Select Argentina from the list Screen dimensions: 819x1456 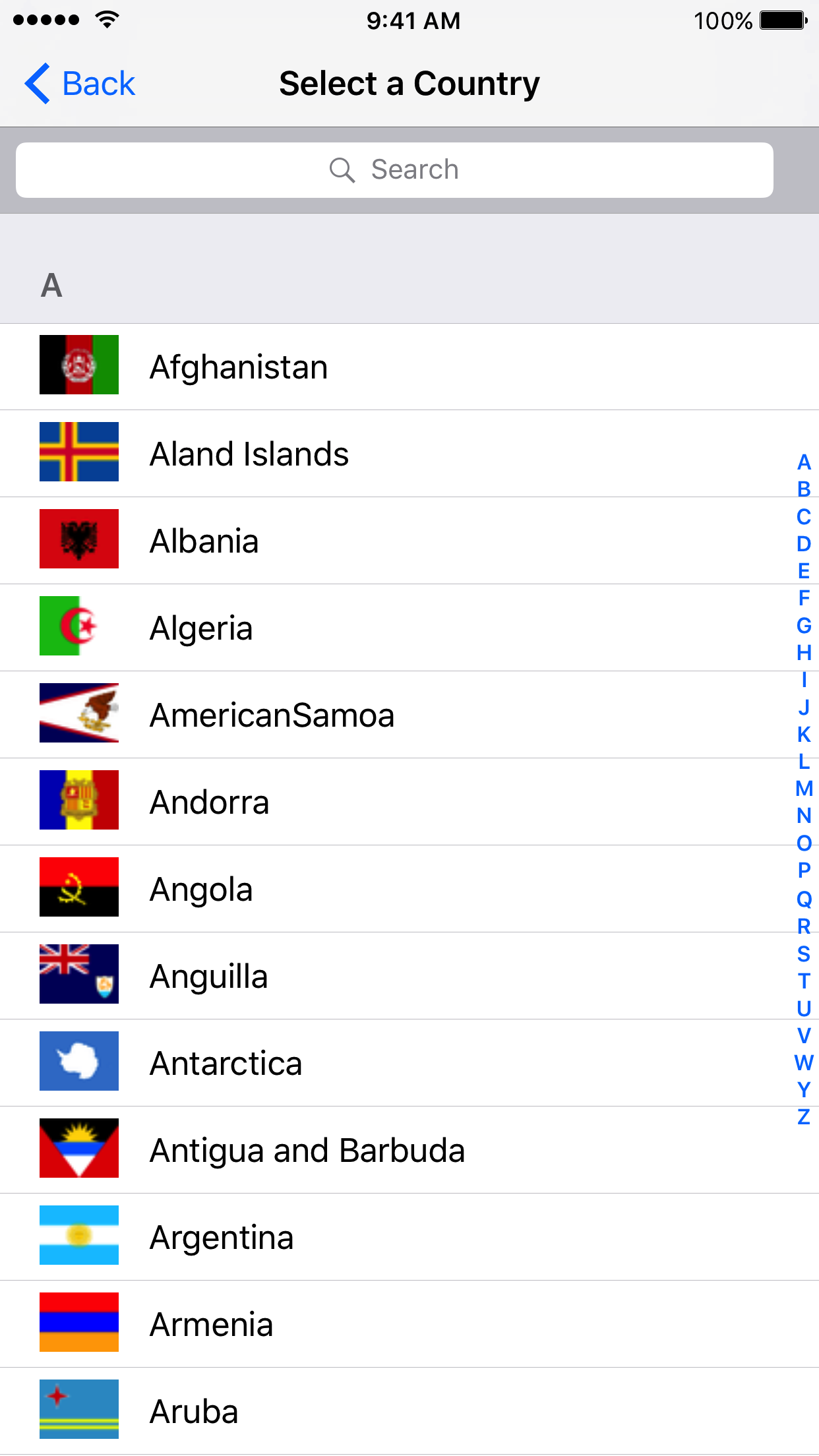(x=222, y=1237)
